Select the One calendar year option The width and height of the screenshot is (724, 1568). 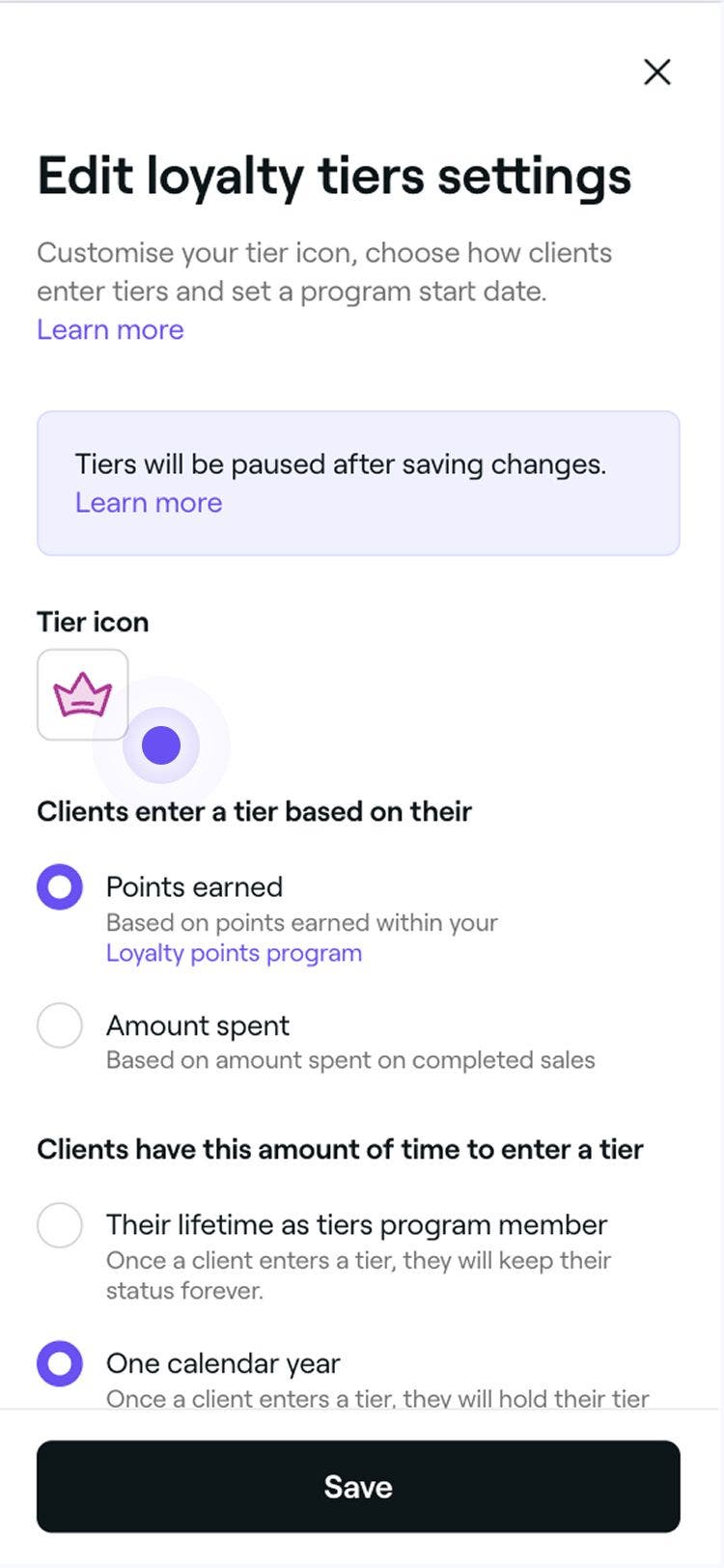point(59,1363)
